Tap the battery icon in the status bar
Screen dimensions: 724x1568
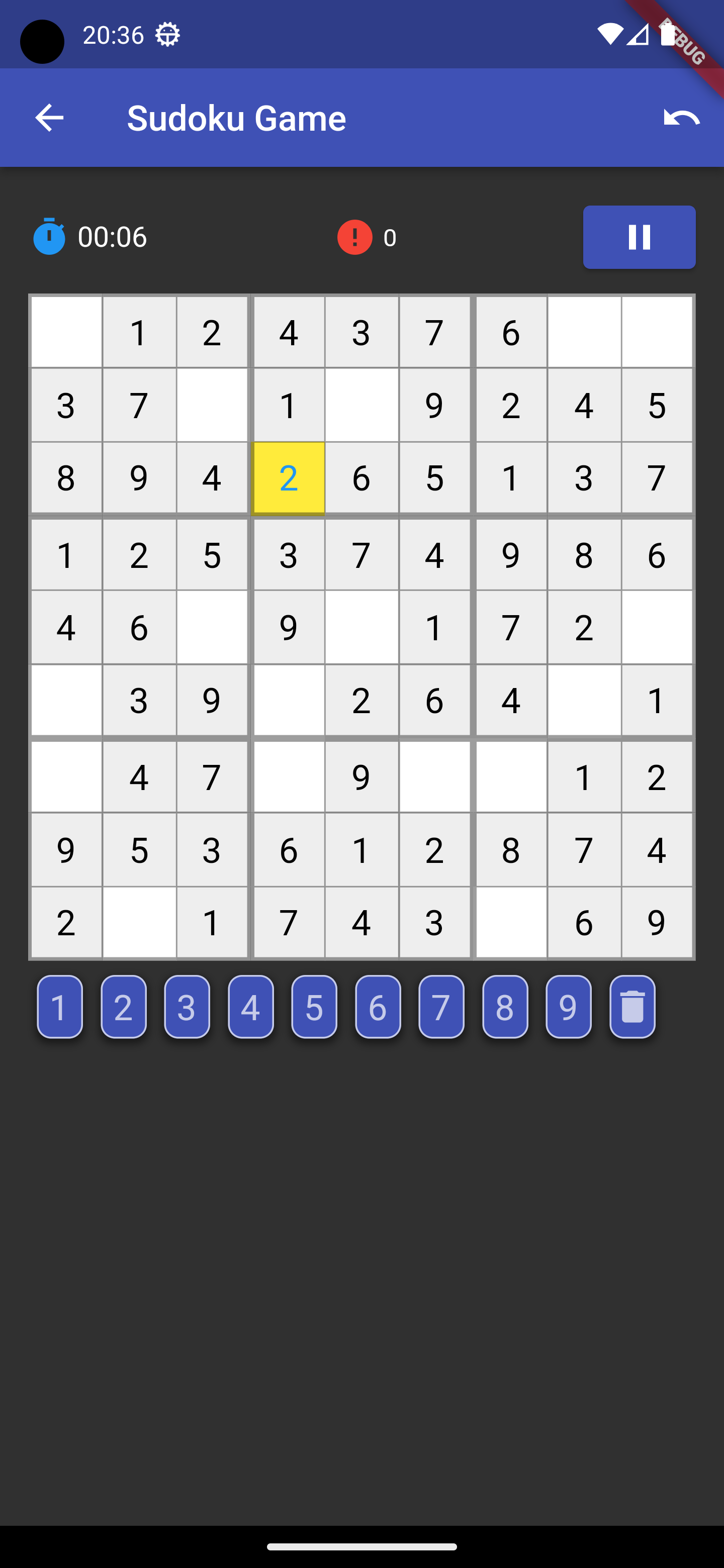tap(668, 34)
